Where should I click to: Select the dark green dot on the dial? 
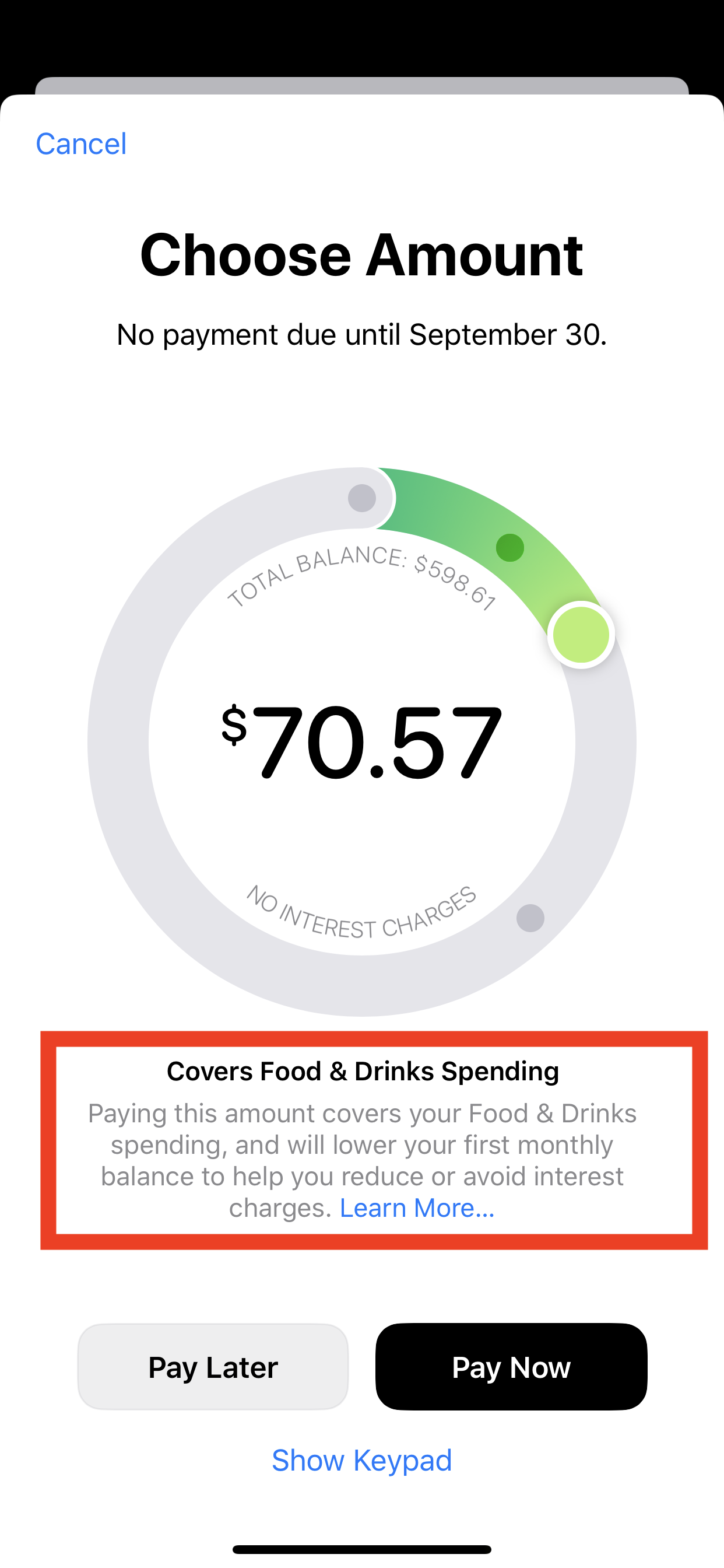[x=510, y=547]
